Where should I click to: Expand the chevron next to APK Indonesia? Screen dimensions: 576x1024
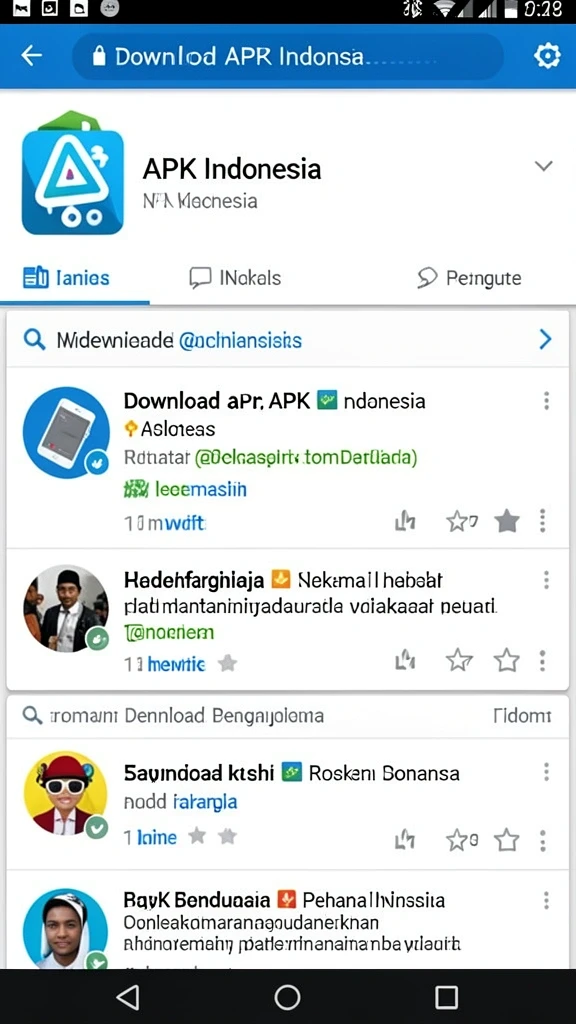pyautogui.click(x=543, y=166)
